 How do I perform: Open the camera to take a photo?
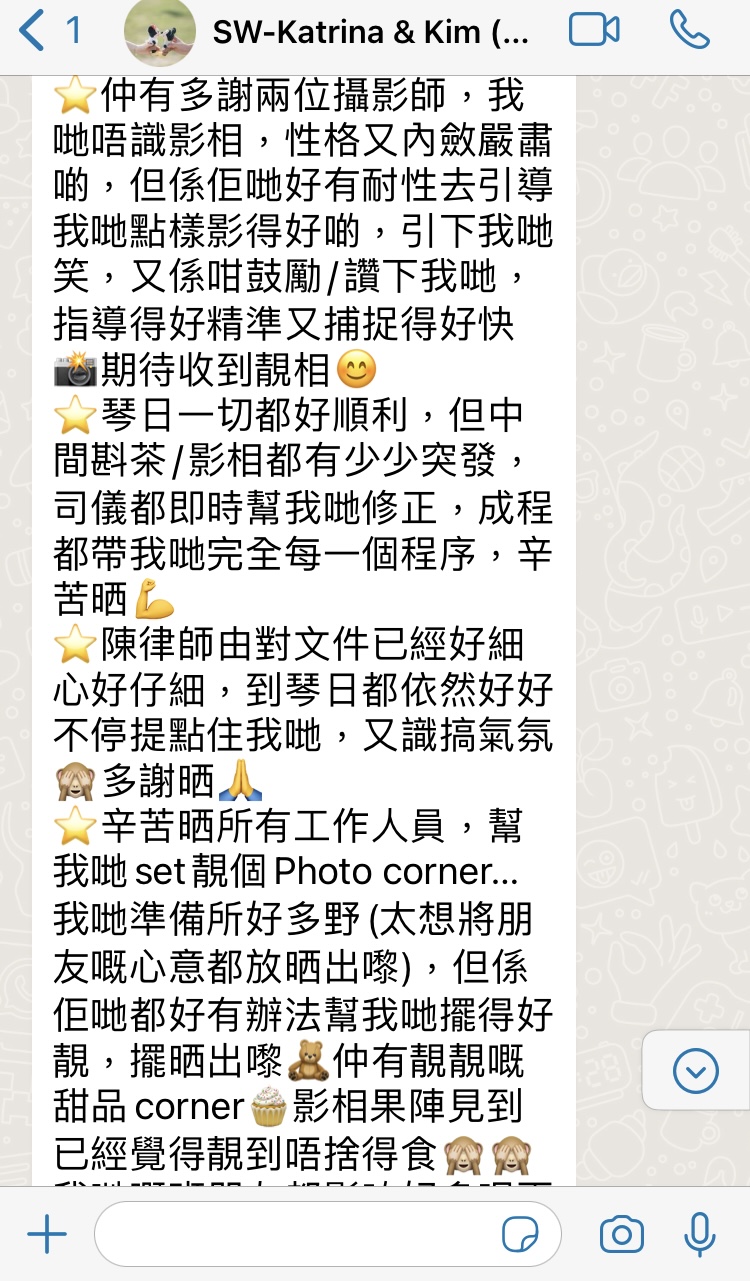(621, 1235)
